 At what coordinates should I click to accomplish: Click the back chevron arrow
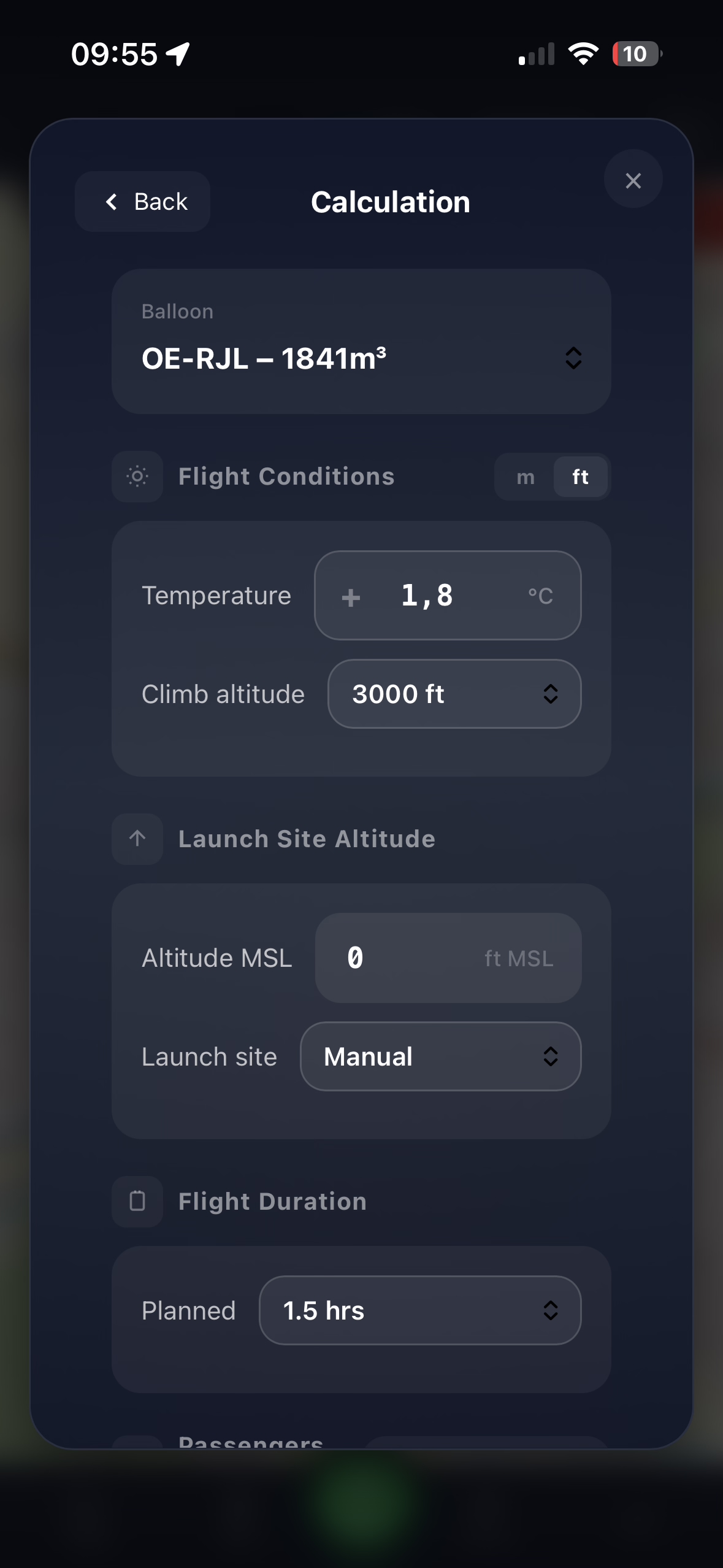point(112,201)
